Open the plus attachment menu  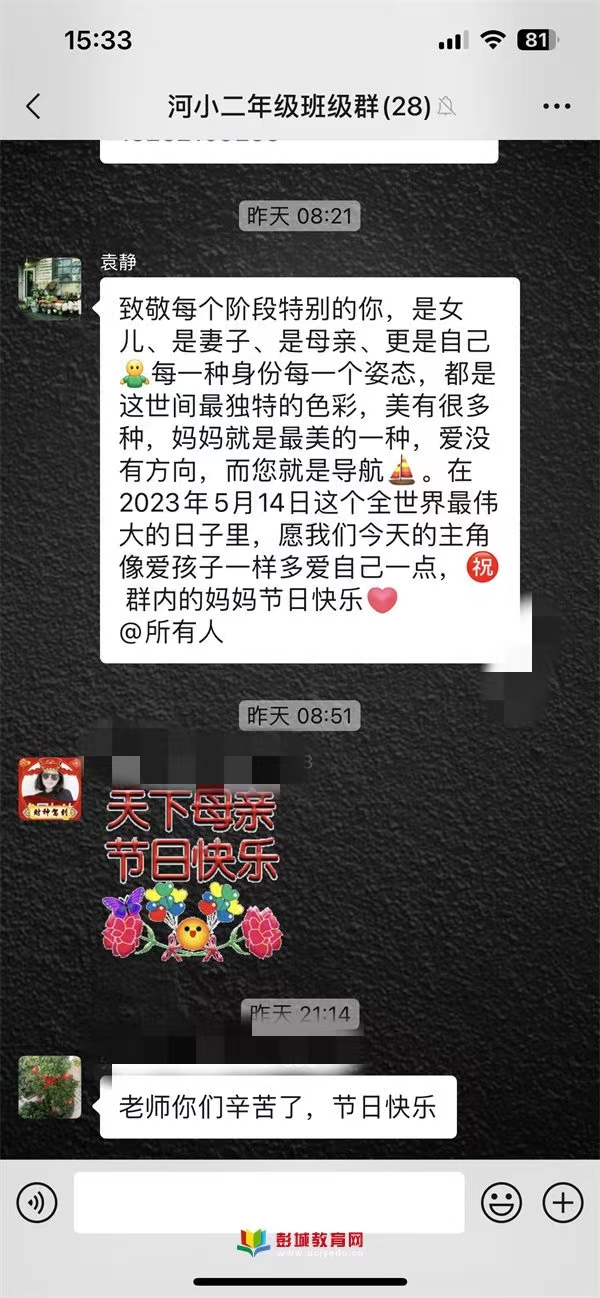(x=563, y=1202)
